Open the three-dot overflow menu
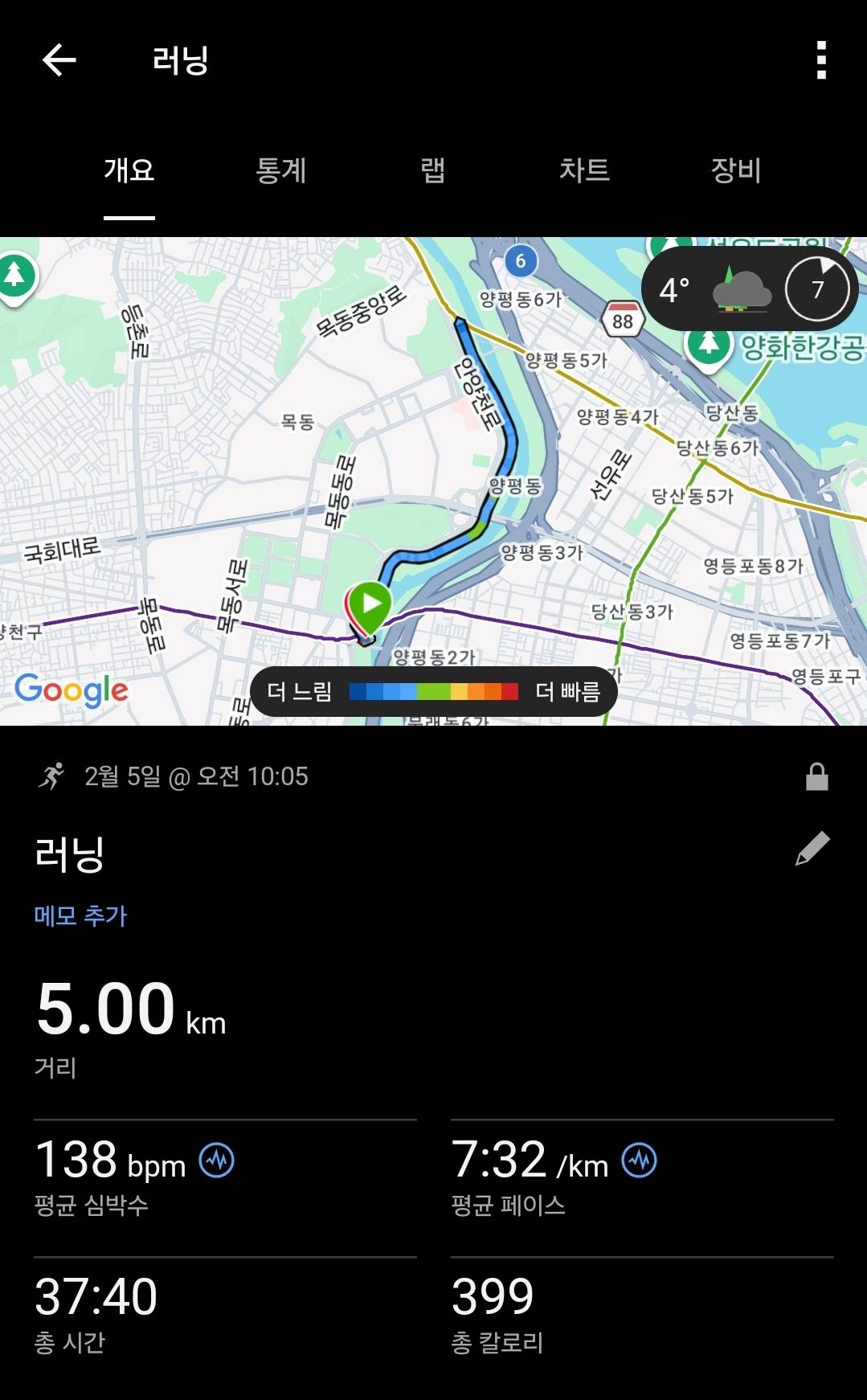 tap(820, 60)
